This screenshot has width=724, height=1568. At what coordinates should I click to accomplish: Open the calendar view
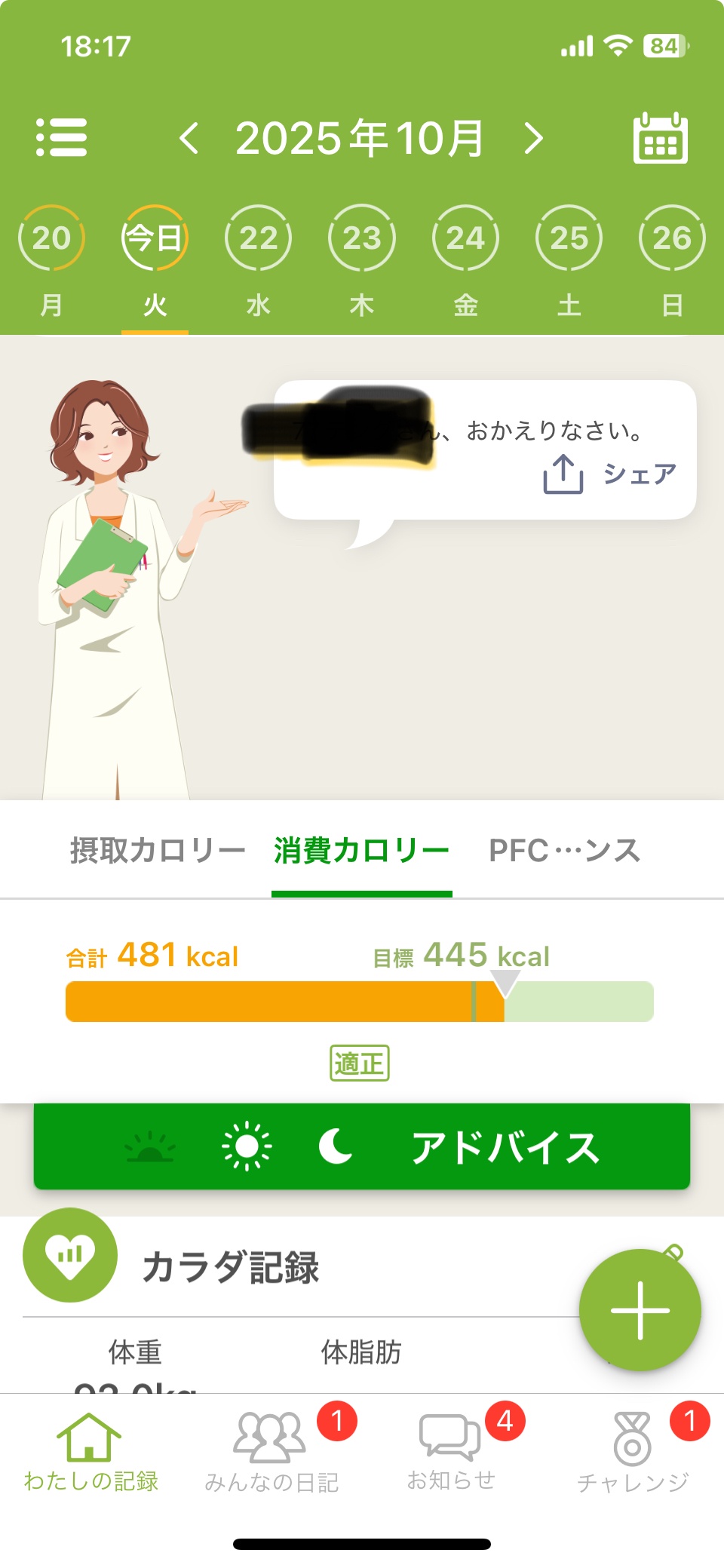pyautogui.click(x=660, y=138)
